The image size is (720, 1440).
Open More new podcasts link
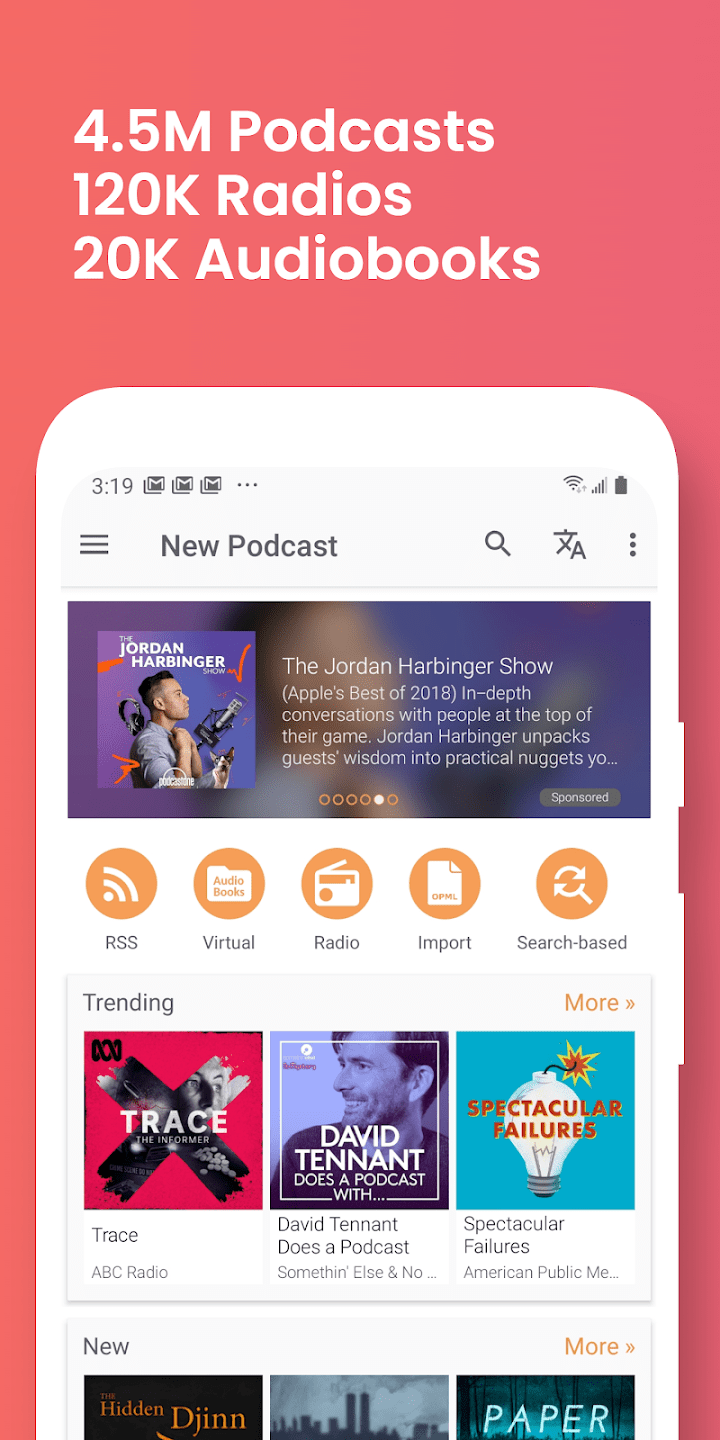click(599, 1346)
